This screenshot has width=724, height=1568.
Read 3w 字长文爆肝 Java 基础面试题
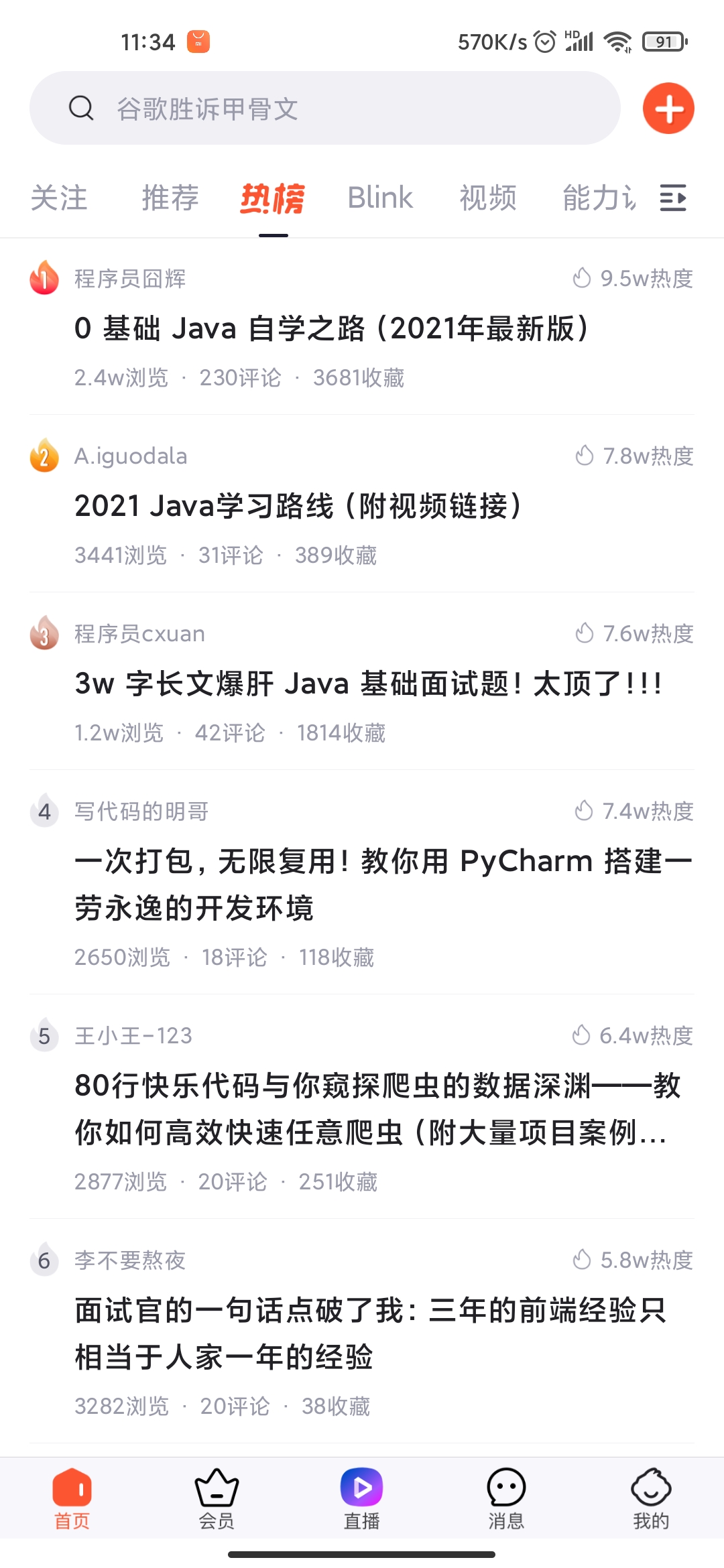point(369,684)
